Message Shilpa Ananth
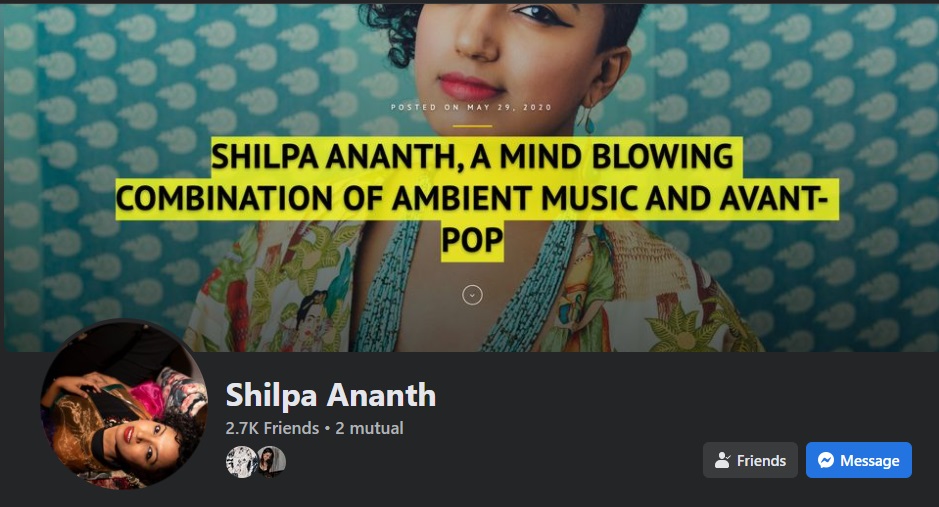This screenshot has height=507, width=939. pyautogui.click(x=858, y=460)
